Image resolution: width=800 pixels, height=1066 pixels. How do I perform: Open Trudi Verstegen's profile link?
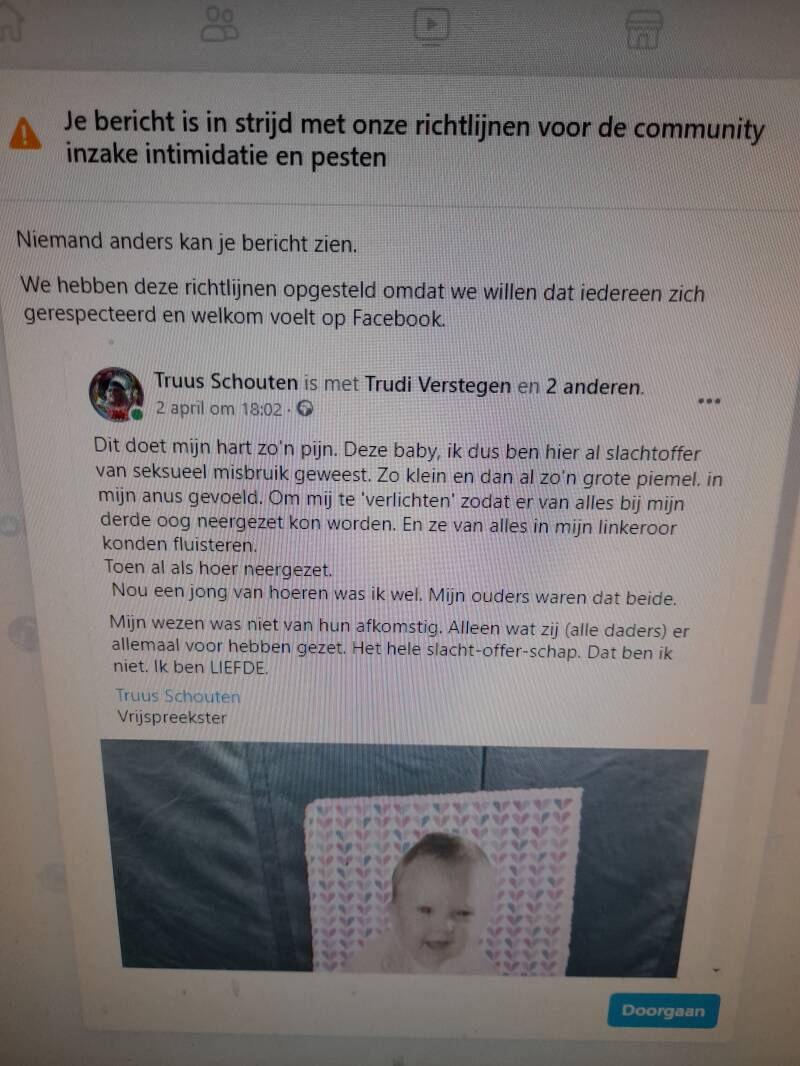437,385
